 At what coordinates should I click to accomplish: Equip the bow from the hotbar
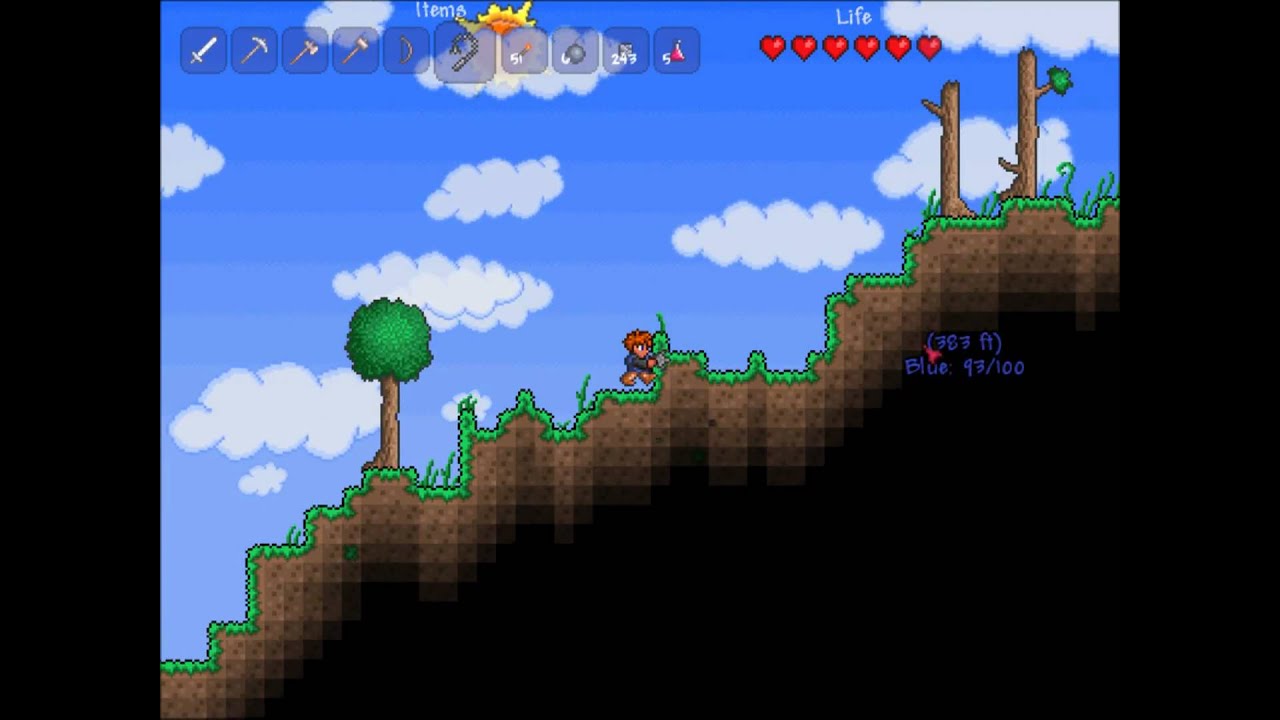tap(405, 51)
